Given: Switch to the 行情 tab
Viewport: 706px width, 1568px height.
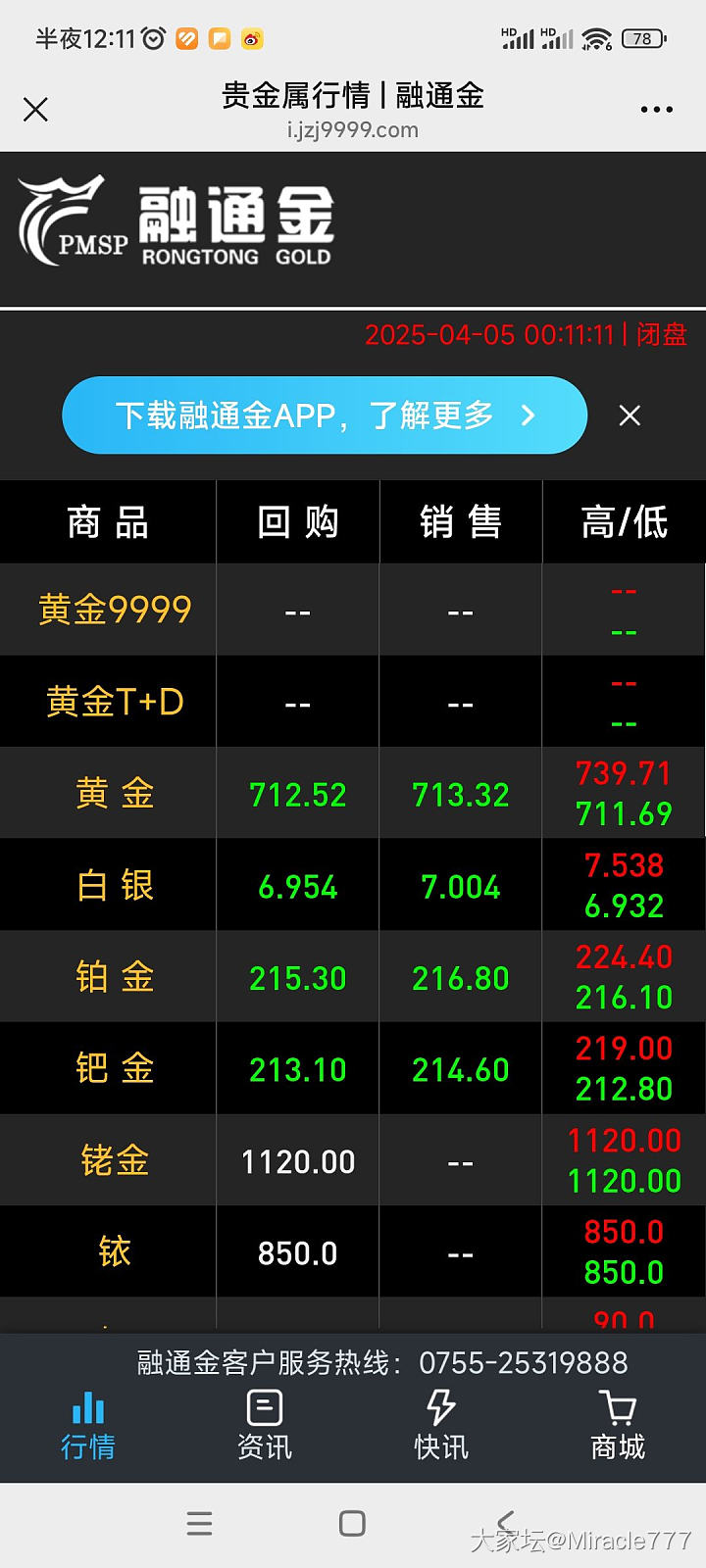Looking at the screenshot, I should [x=88, y=1426].
